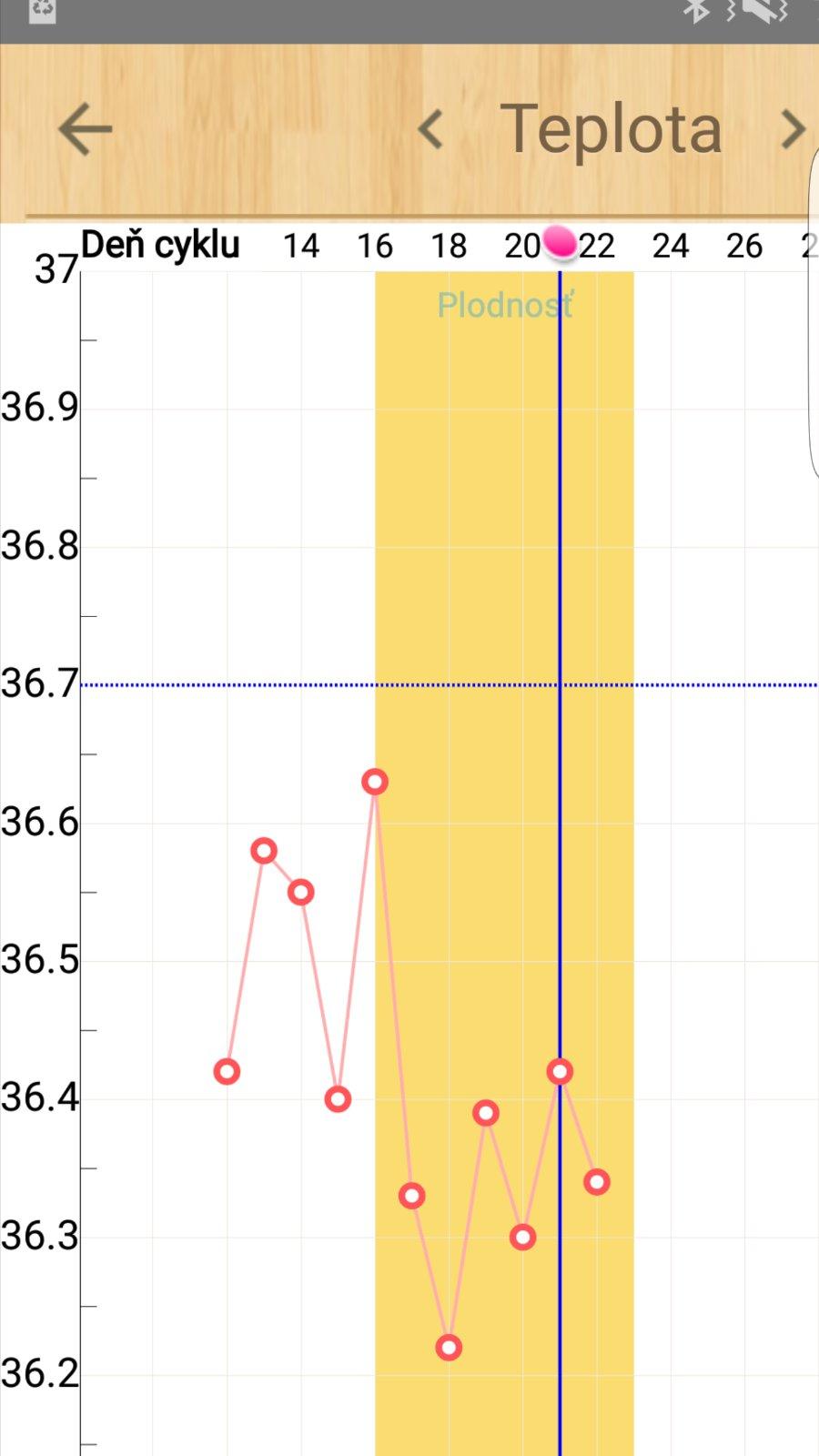The image size is (819, 1456).
Task: Go back using the arrow icon
Action: click(85, 129)
